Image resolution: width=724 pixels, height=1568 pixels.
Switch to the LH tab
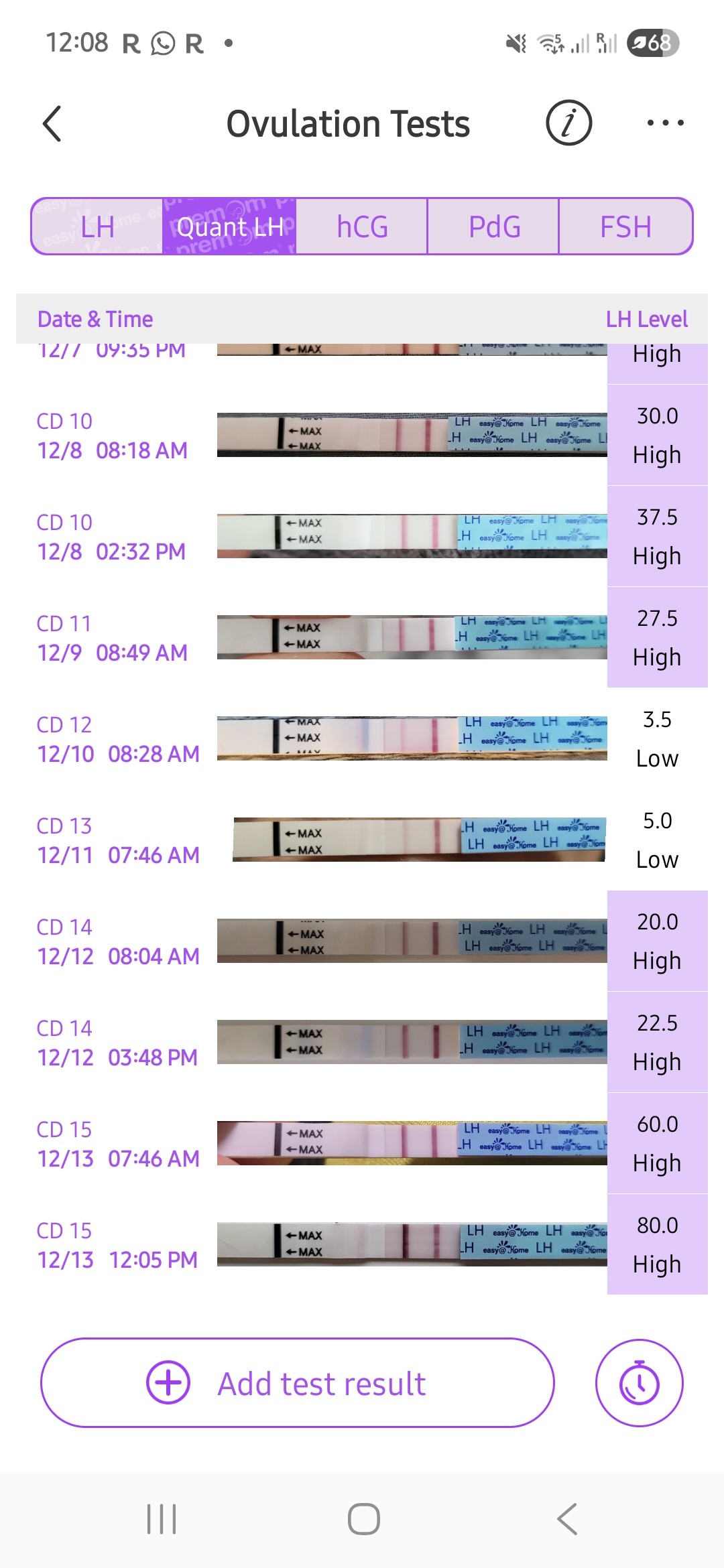[x=97, y=226]
